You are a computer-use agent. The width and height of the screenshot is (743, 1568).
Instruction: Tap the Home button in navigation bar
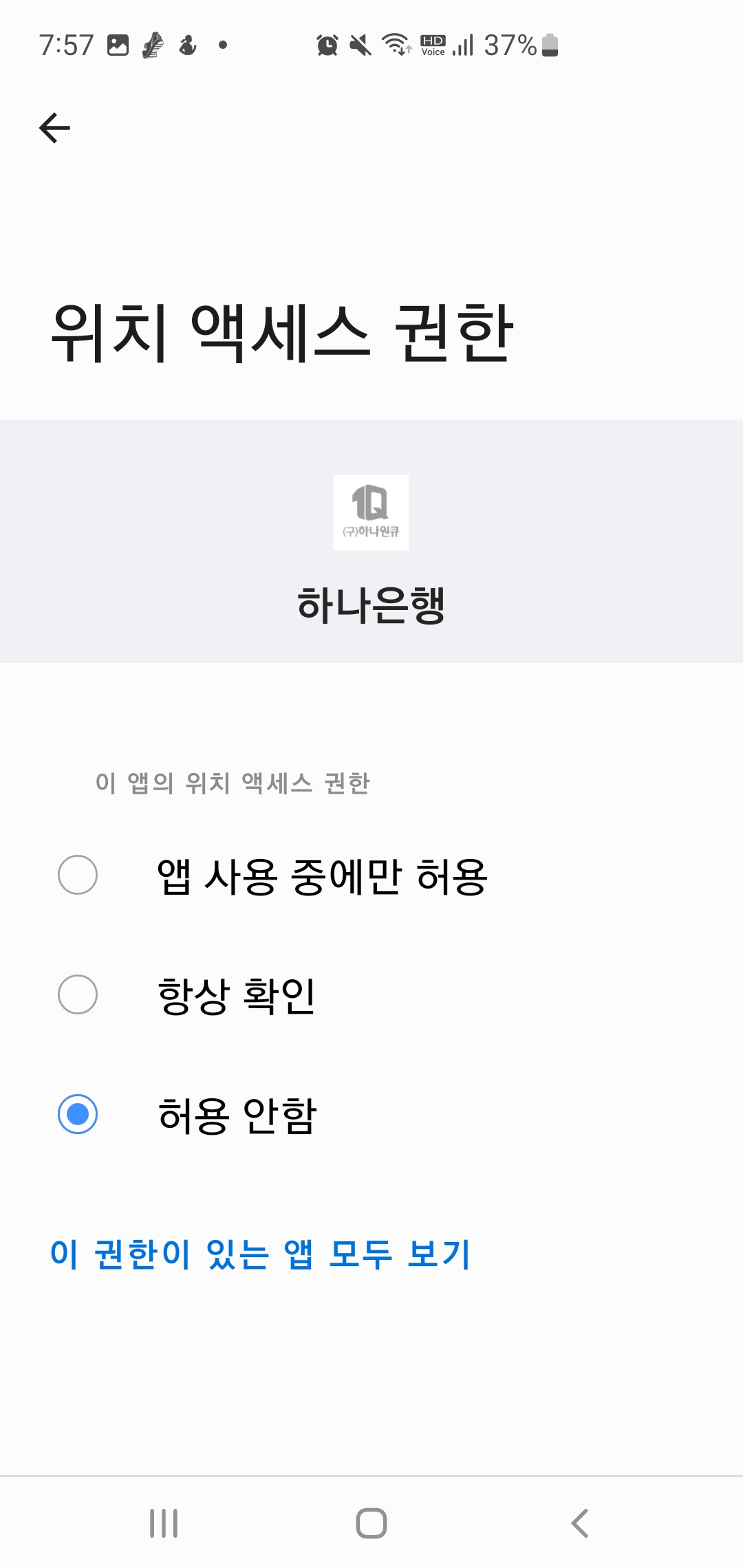point(371,1521)
